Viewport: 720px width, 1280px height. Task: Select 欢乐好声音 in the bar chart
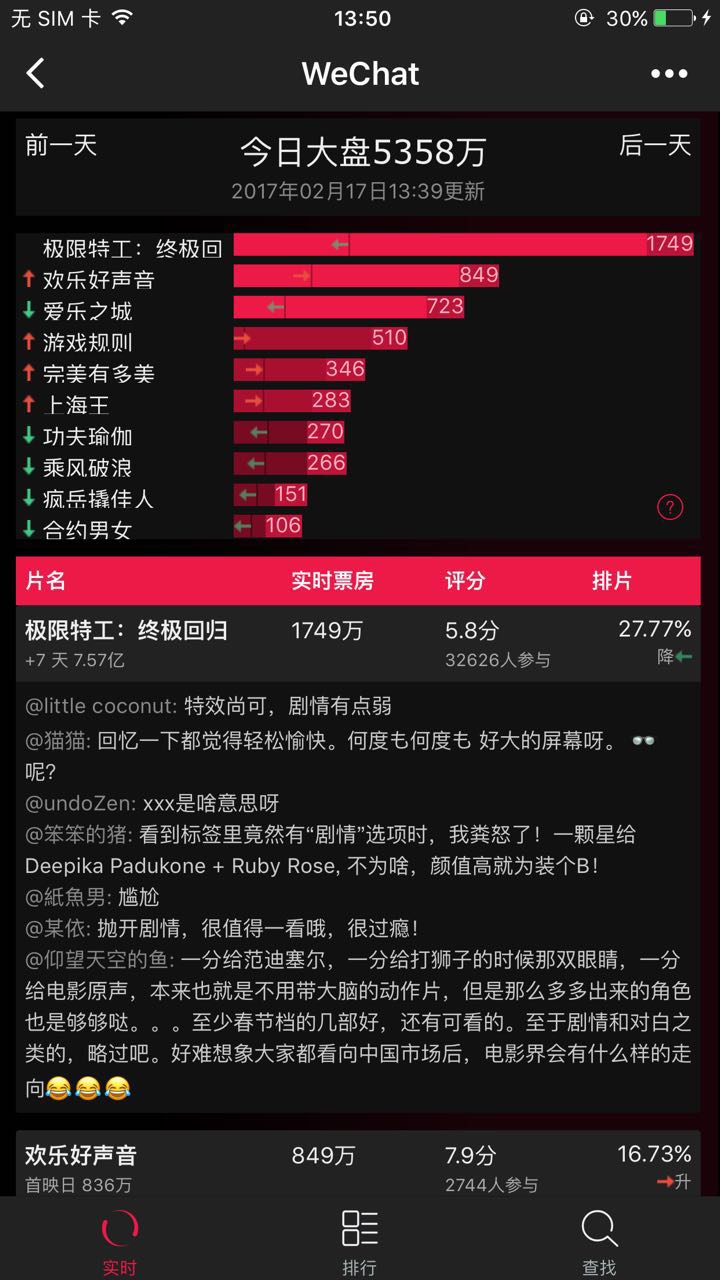[x=98, y=279]
